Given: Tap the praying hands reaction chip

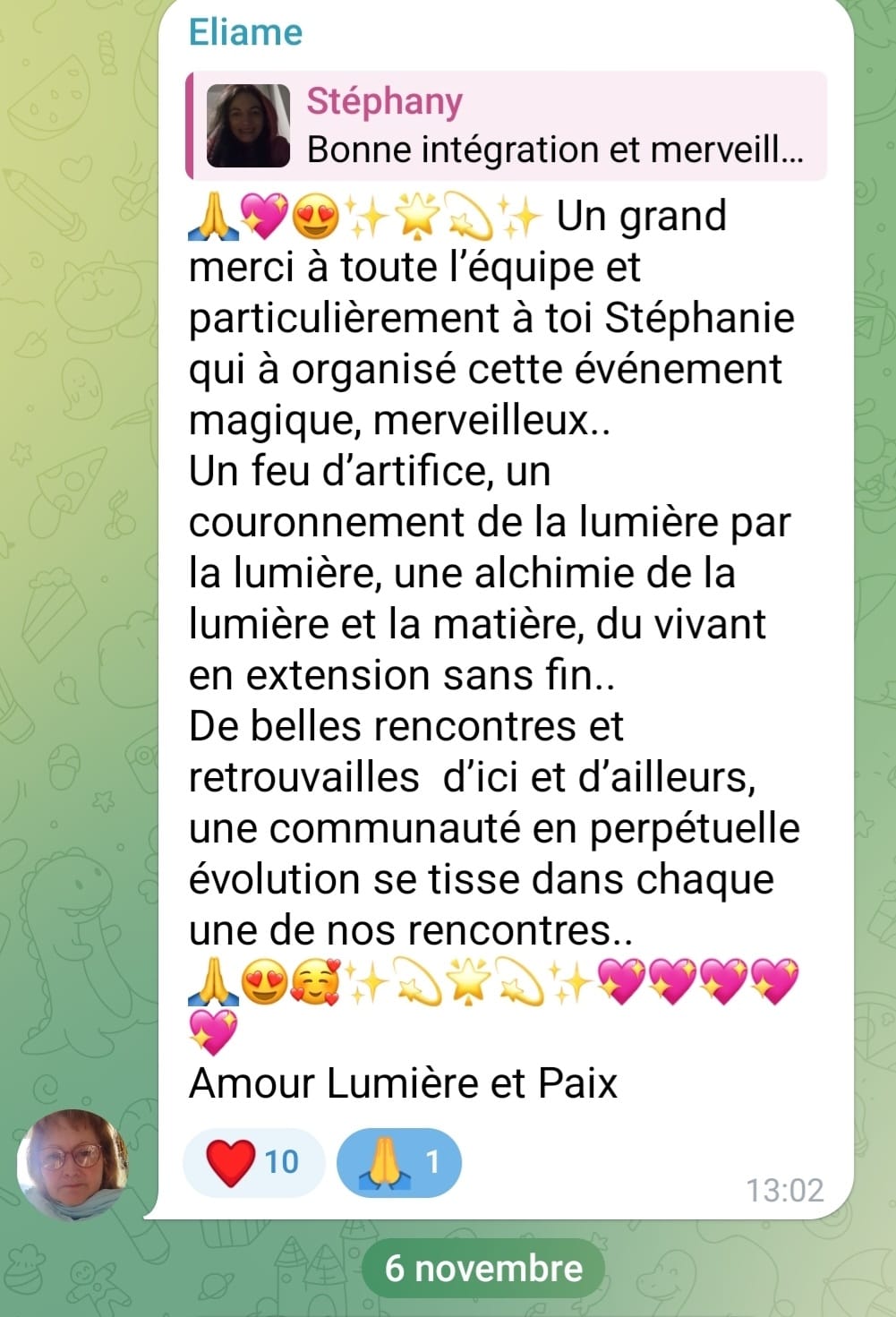Looking at the screenshot, I should 399,1162.
